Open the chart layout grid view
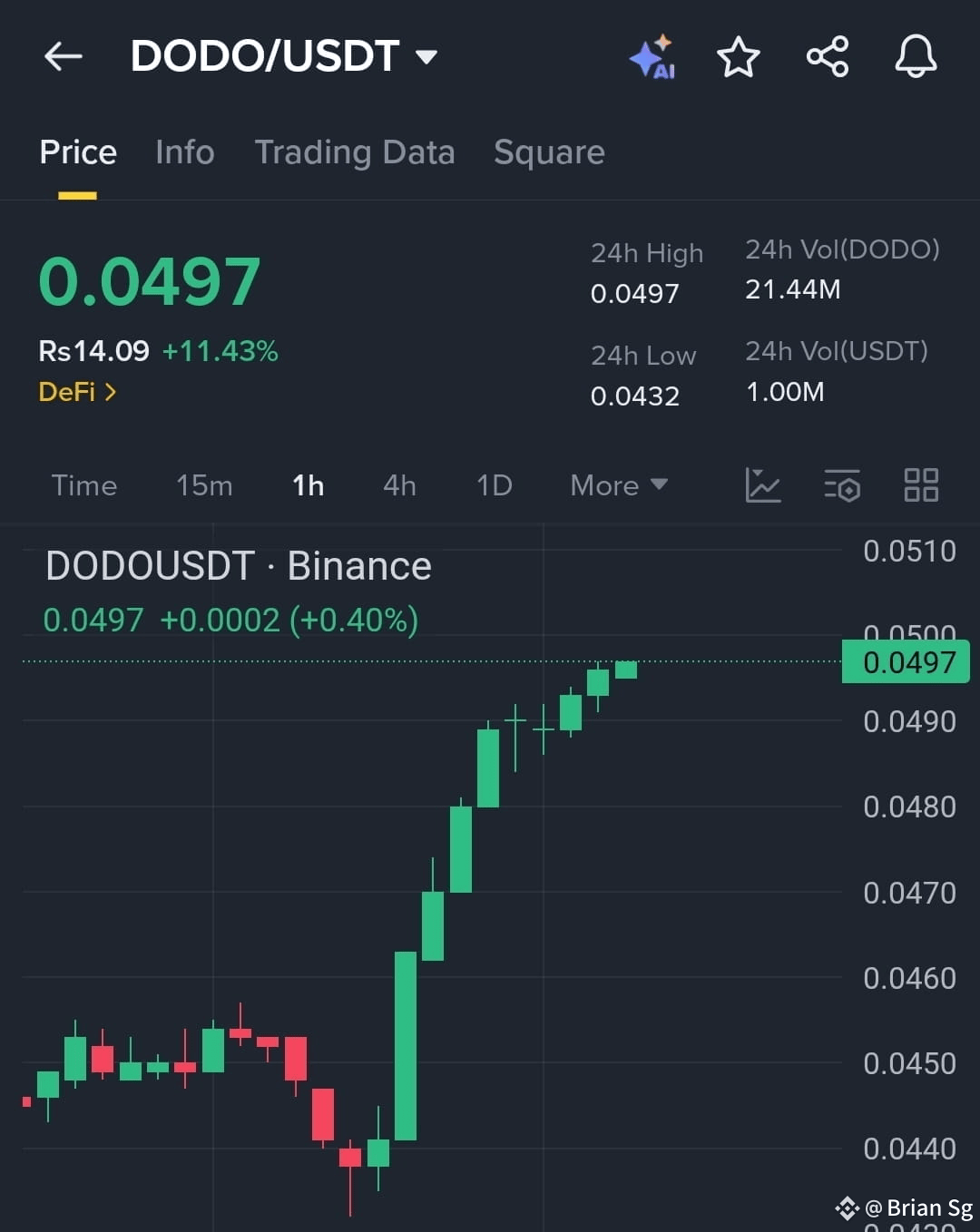The width and height of the screenshot is (980, 1232). pos(921,486)
